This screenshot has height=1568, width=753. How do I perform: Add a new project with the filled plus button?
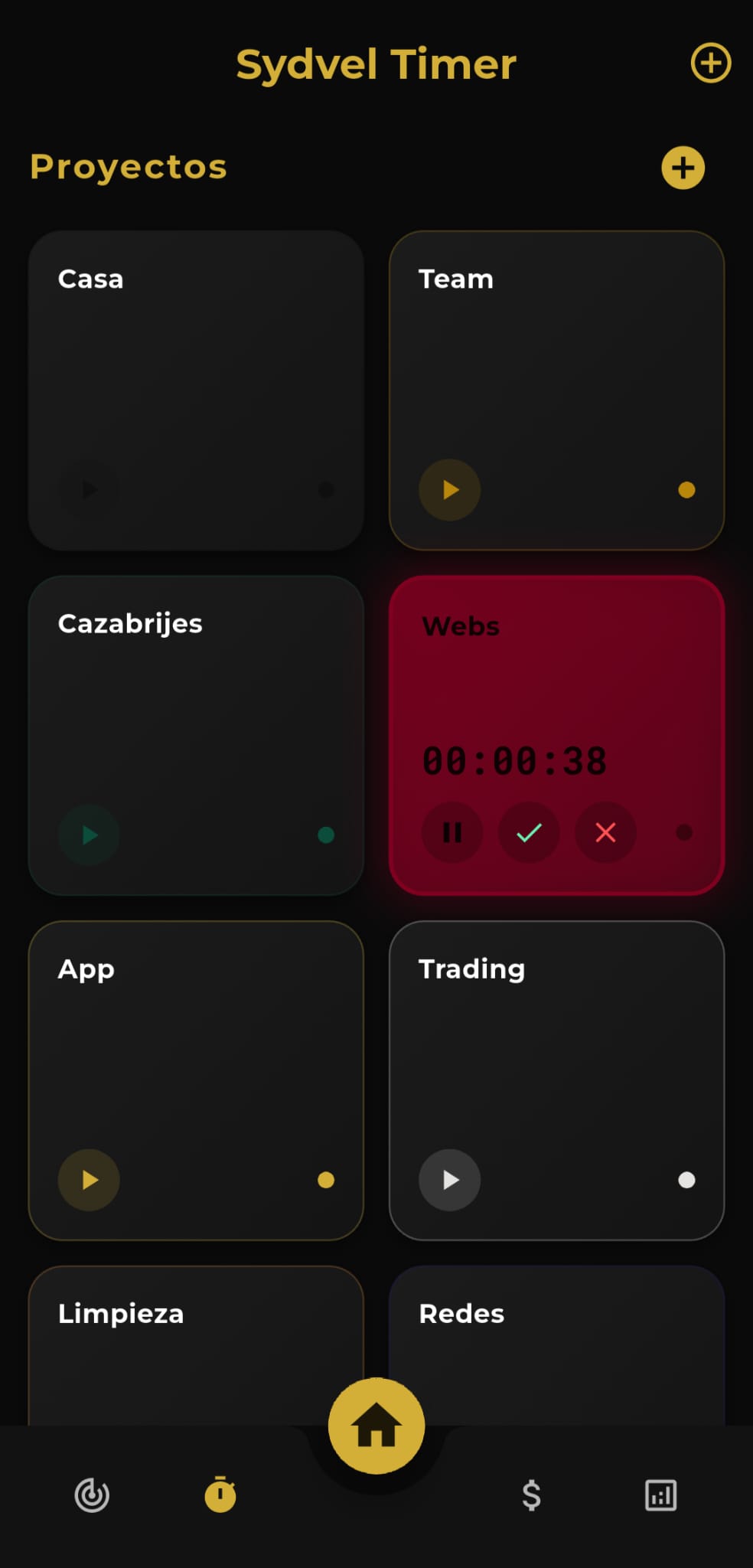(x=683, y=168)
